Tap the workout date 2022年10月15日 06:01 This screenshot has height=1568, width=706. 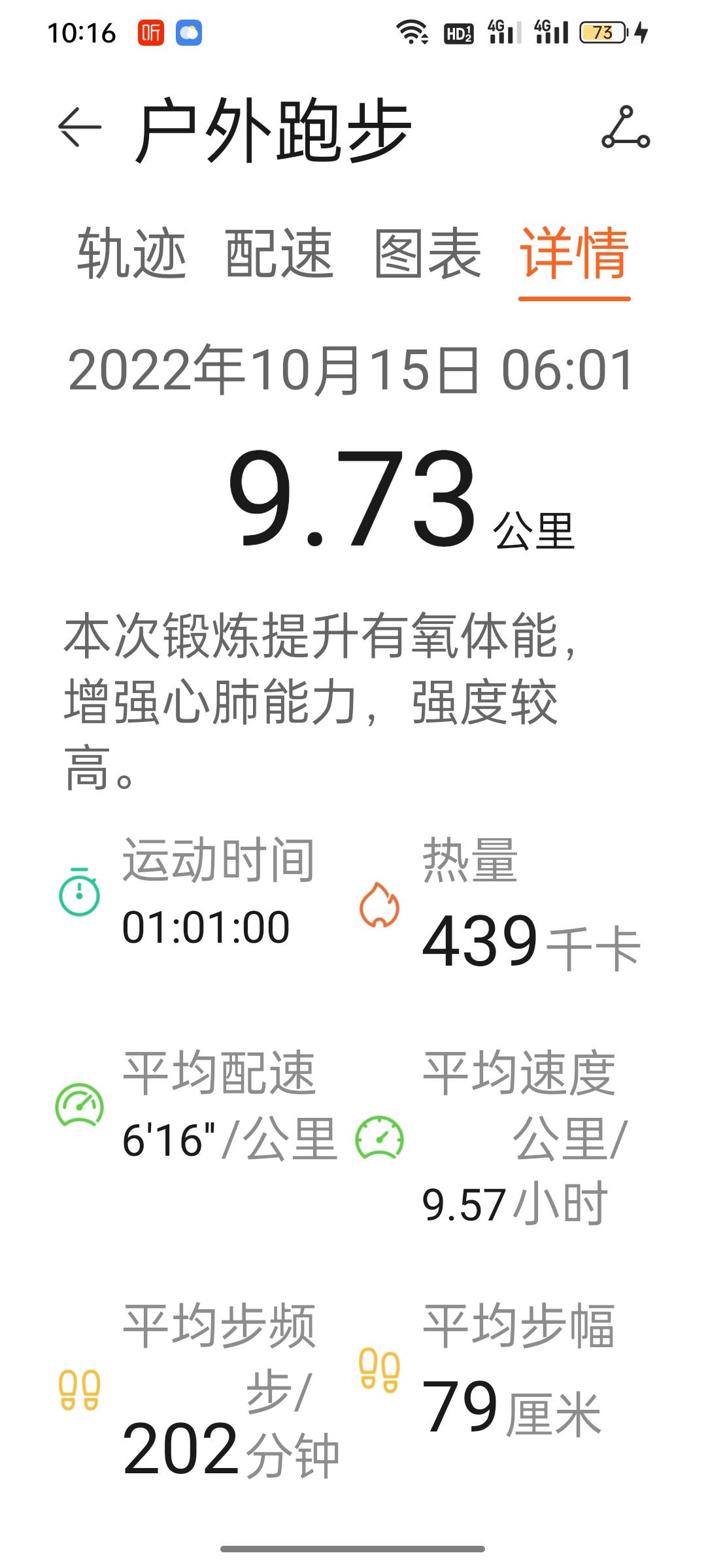click(353, 371)
